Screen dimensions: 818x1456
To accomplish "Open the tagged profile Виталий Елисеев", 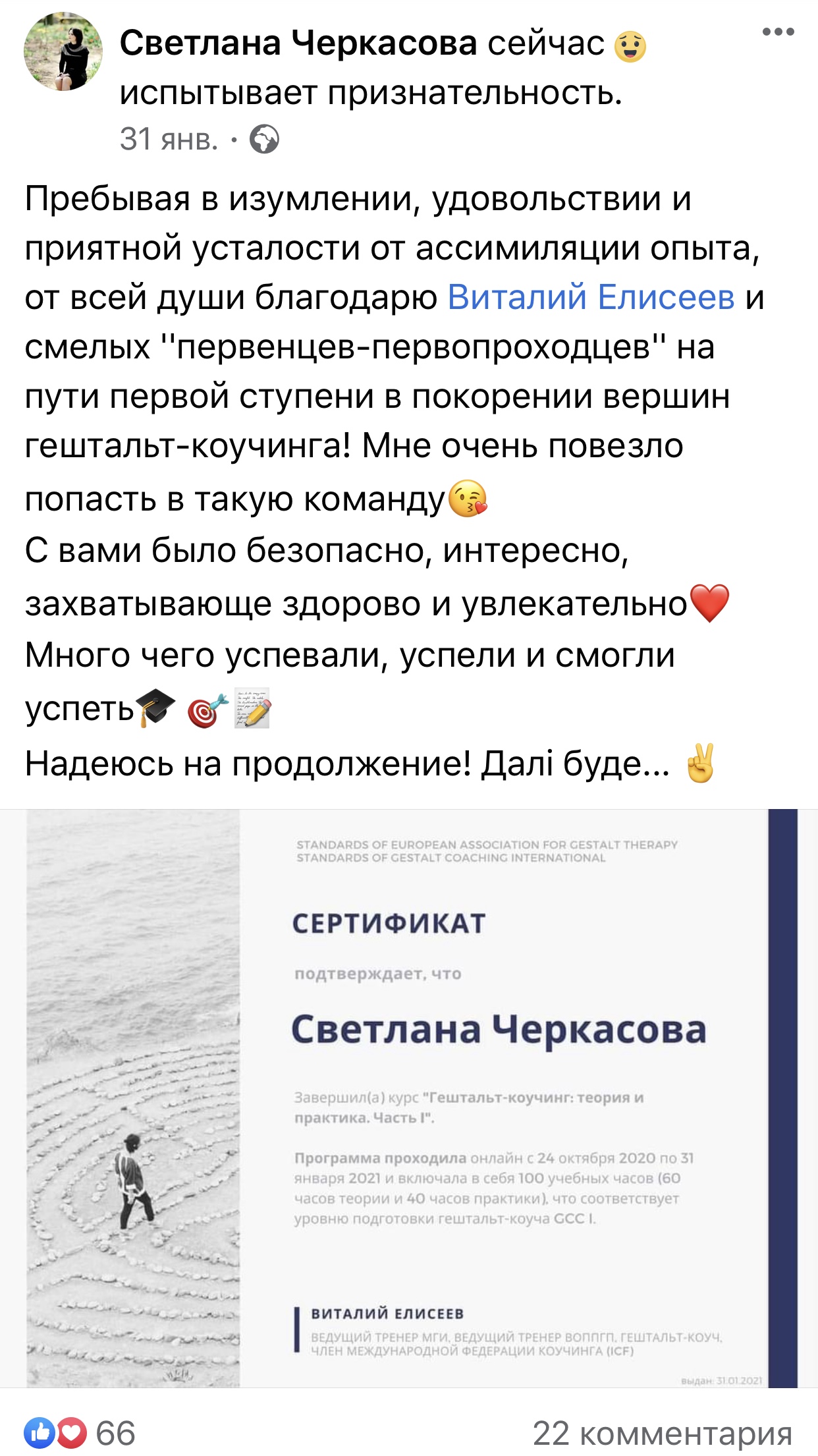I will [x=591, y=297].
